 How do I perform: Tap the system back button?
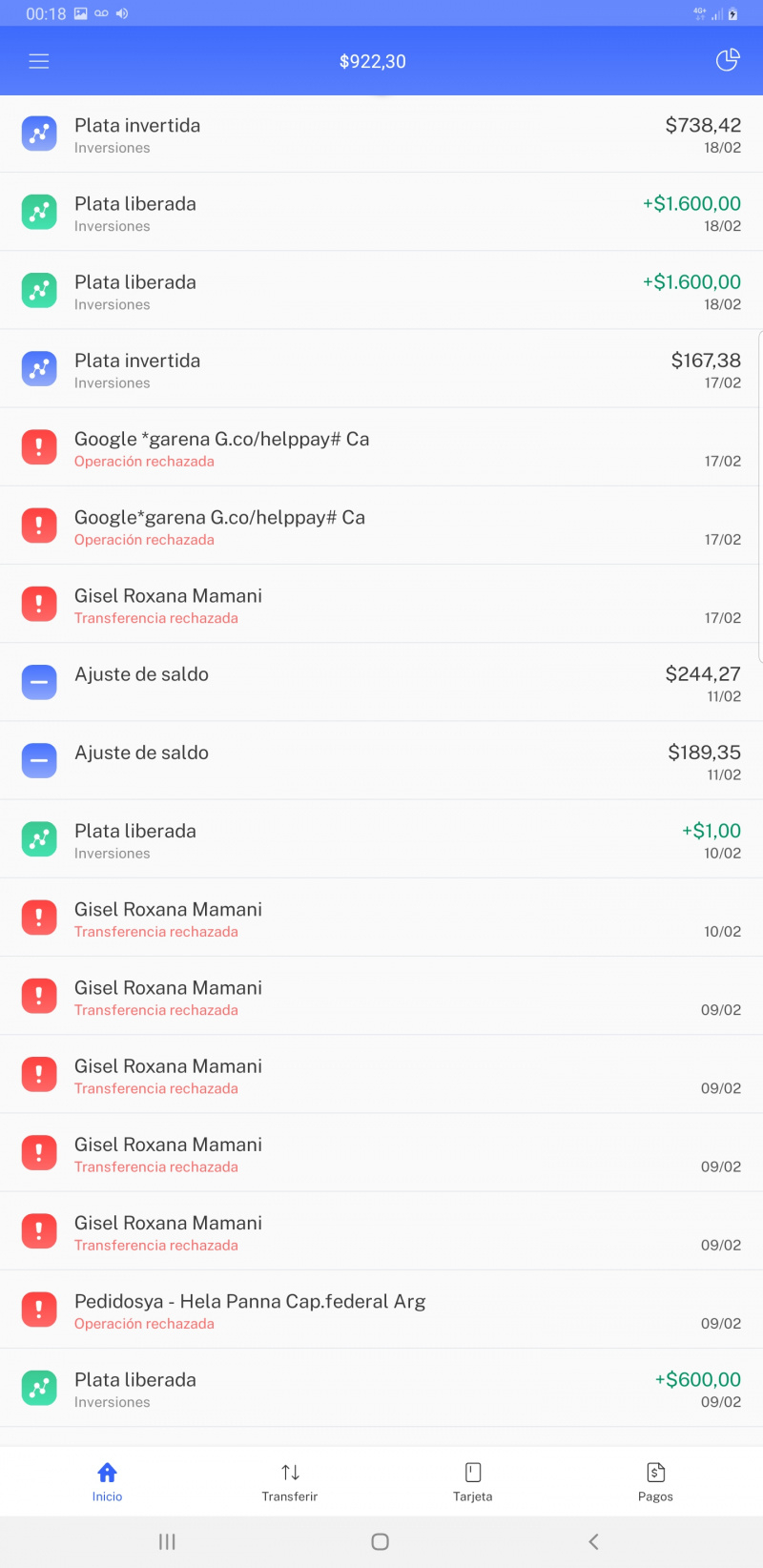(593, 1541)
